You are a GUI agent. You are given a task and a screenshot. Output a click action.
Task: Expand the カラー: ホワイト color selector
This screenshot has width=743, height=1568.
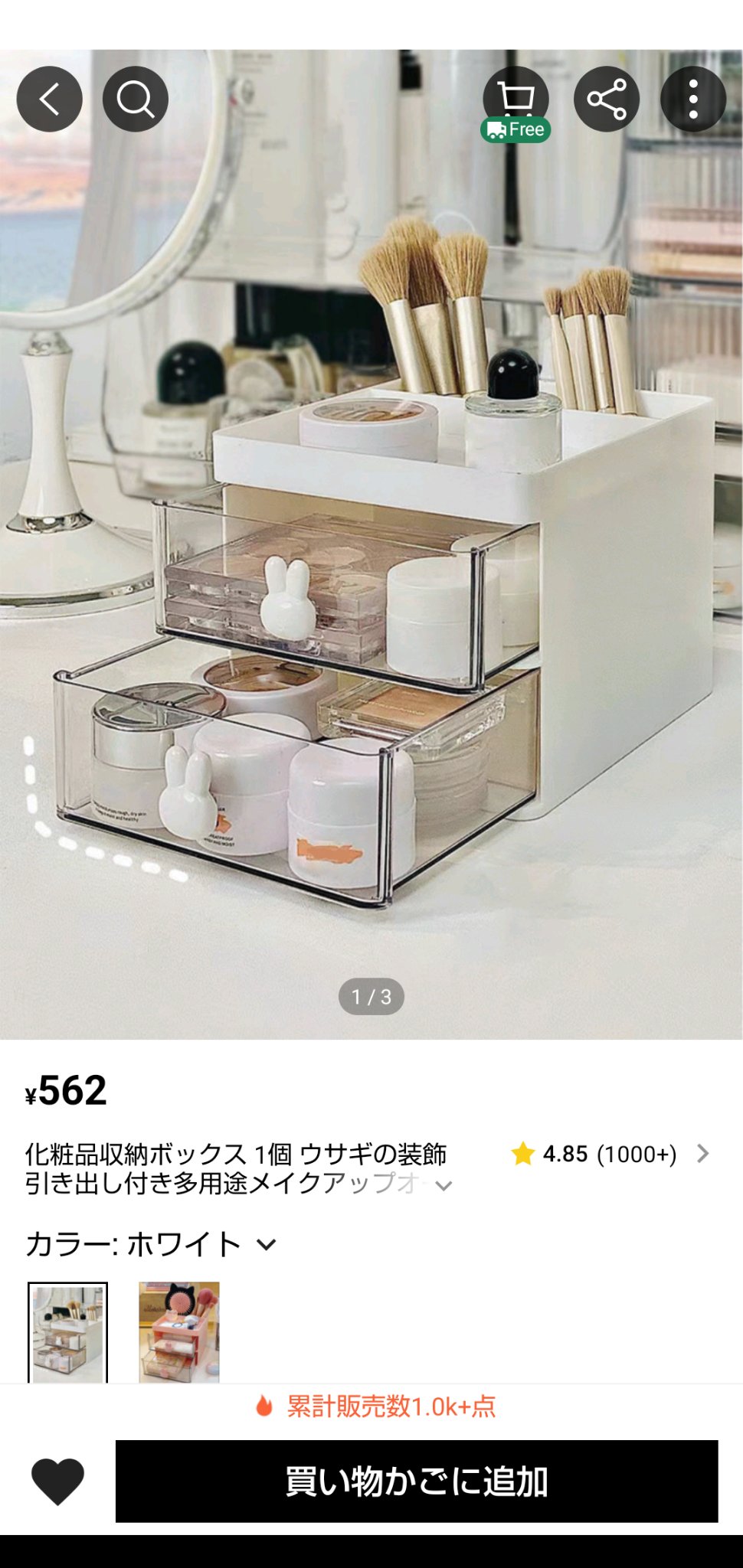tap(266, 1245)
